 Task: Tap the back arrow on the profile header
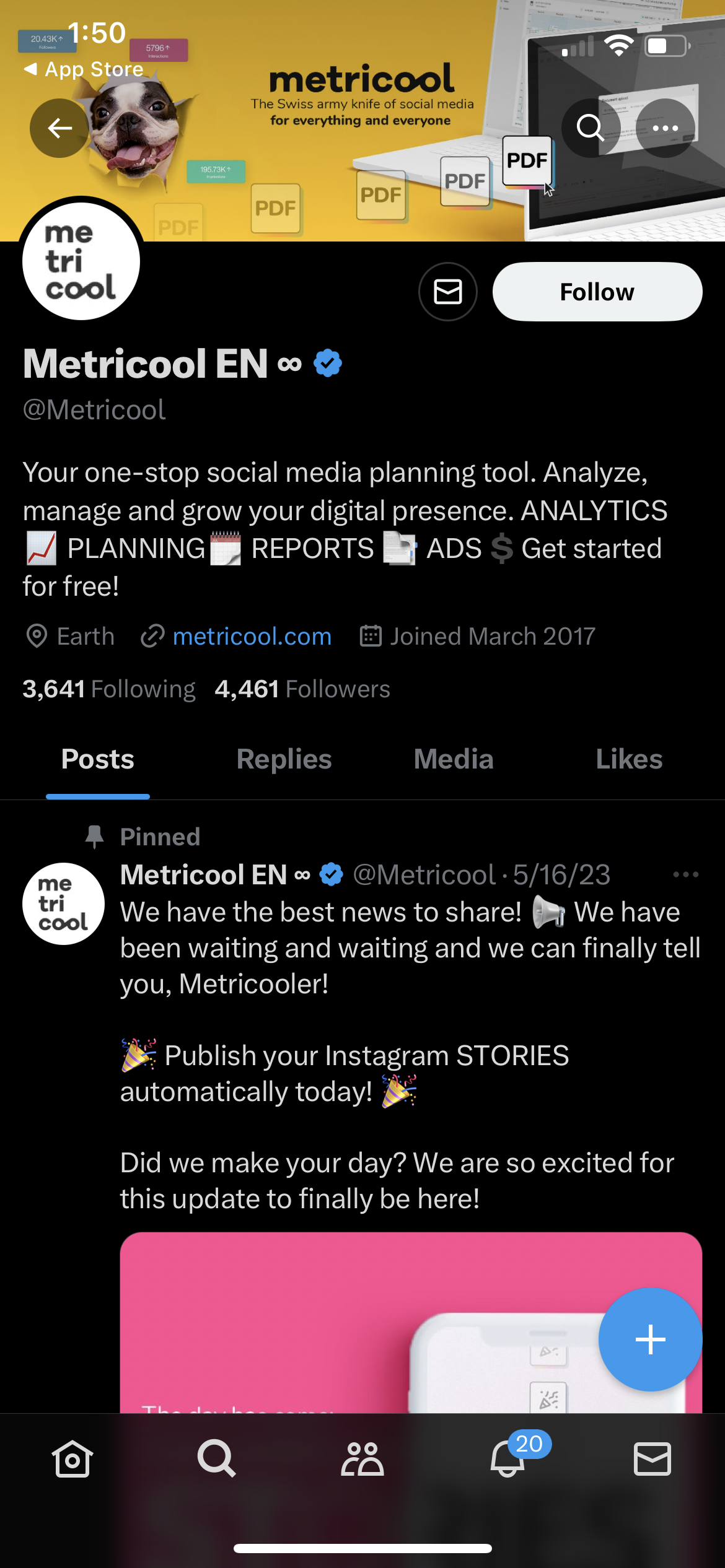tap(59, 128)
